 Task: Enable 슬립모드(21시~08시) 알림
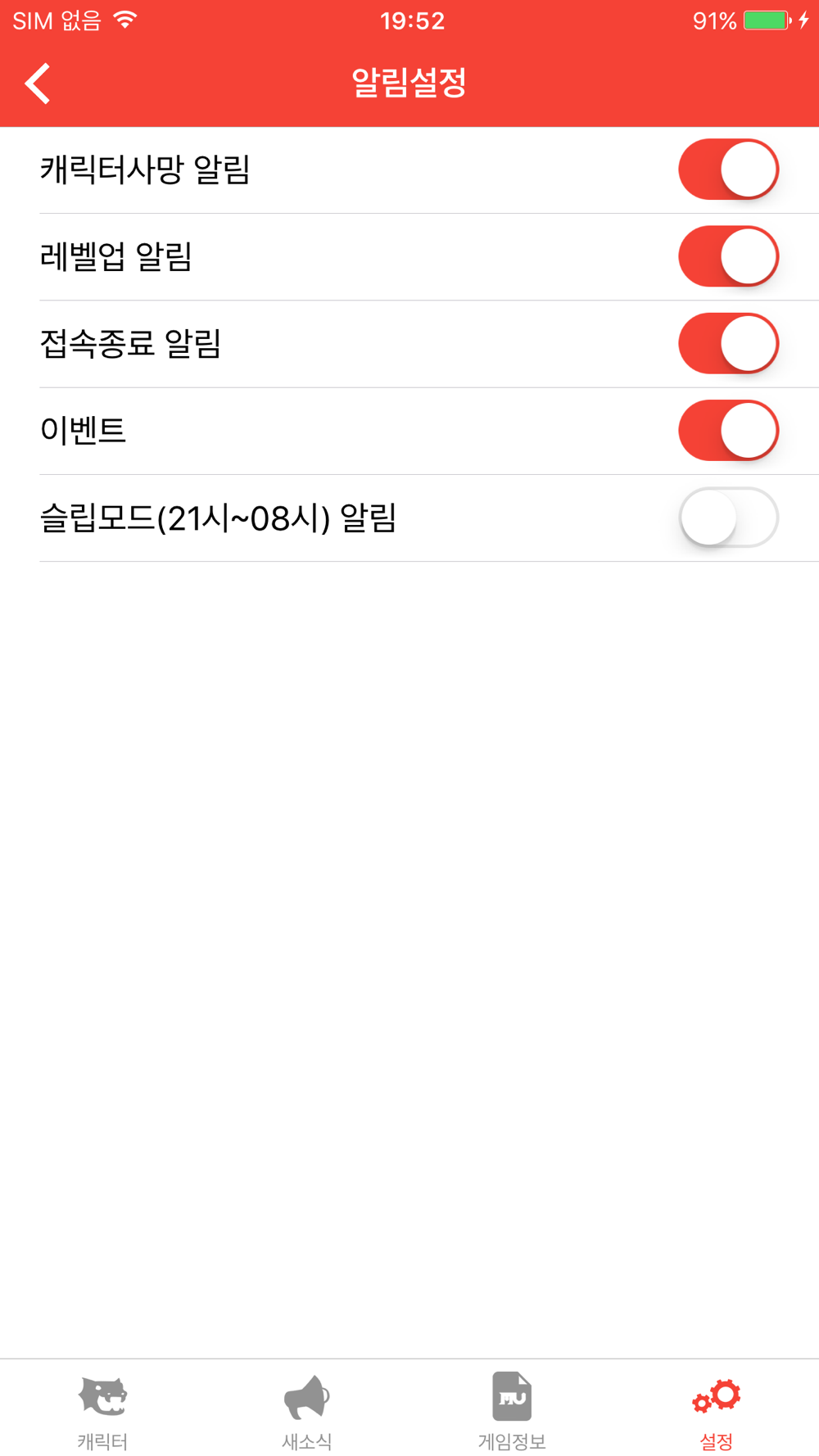[x=728, y=518]
